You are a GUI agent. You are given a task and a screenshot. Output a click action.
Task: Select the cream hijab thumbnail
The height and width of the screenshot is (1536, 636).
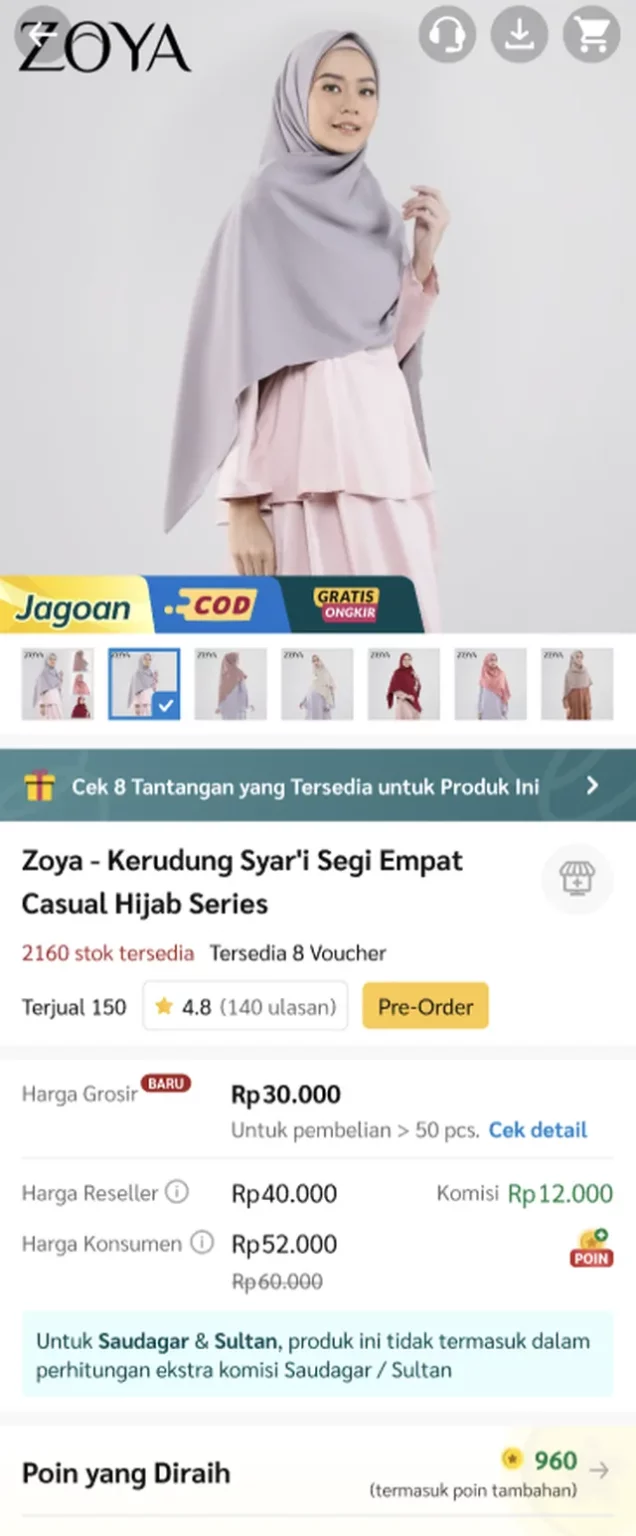click(x=317, y=685)
